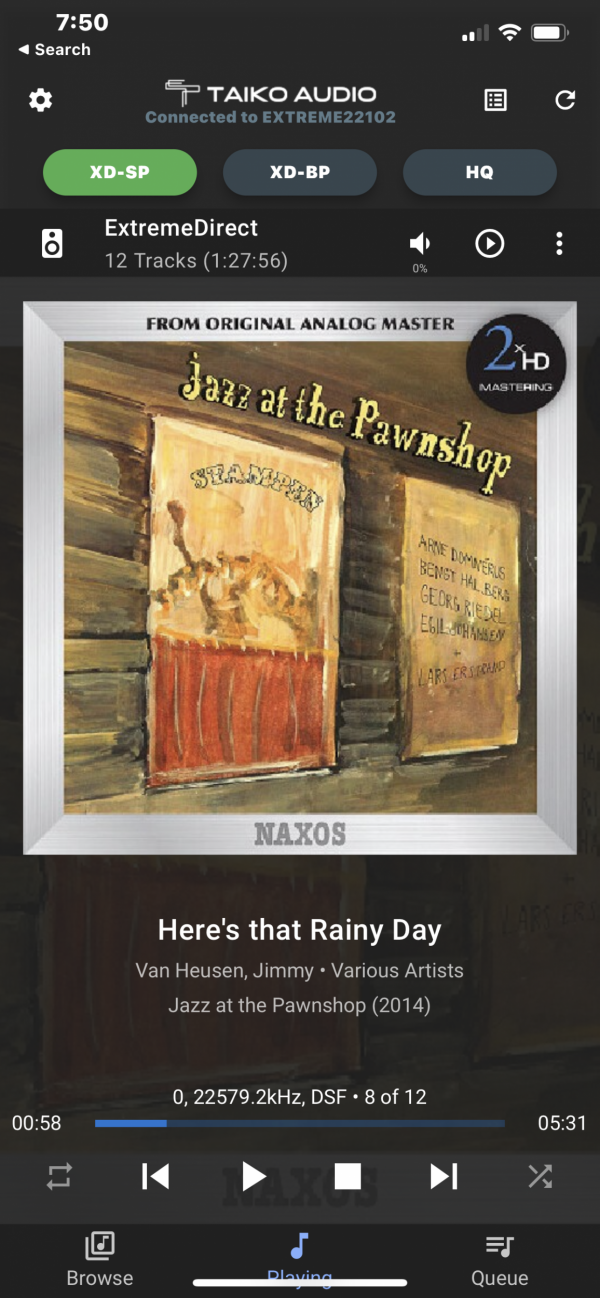
Task: Refresh the connection
Action: point(565,100)
